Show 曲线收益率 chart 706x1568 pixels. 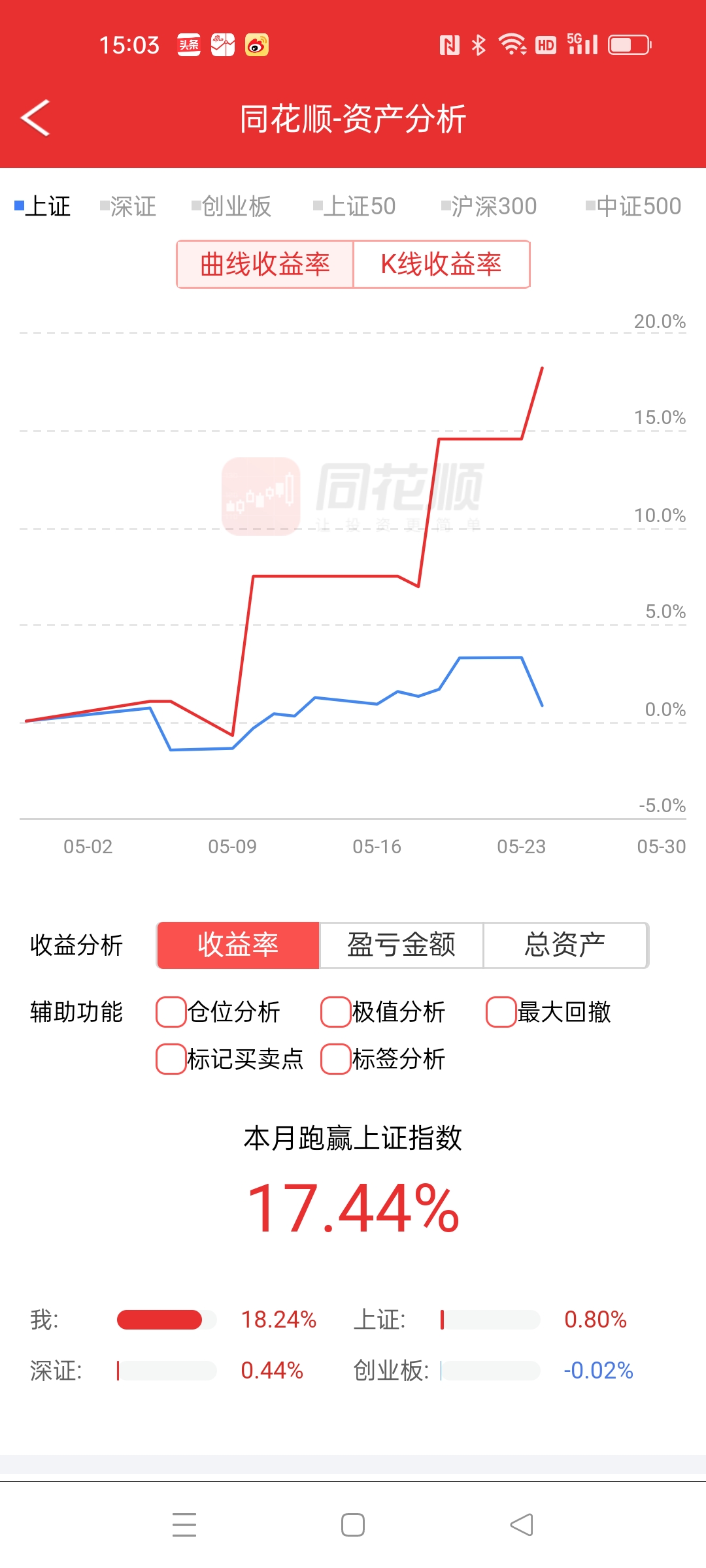265,264
